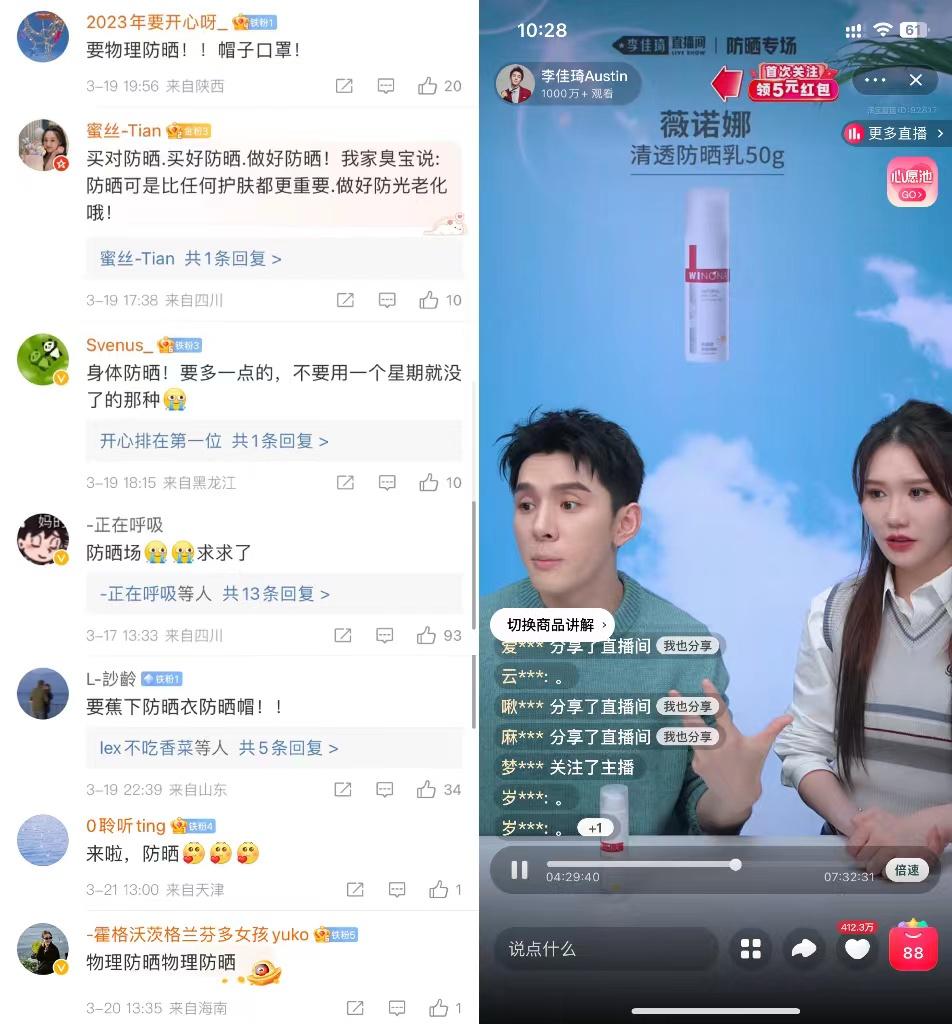Expand 蜜丝-Tian's 1 reply thread
Viewport: 952px width, 1024px height.
(x=190, y=258)
